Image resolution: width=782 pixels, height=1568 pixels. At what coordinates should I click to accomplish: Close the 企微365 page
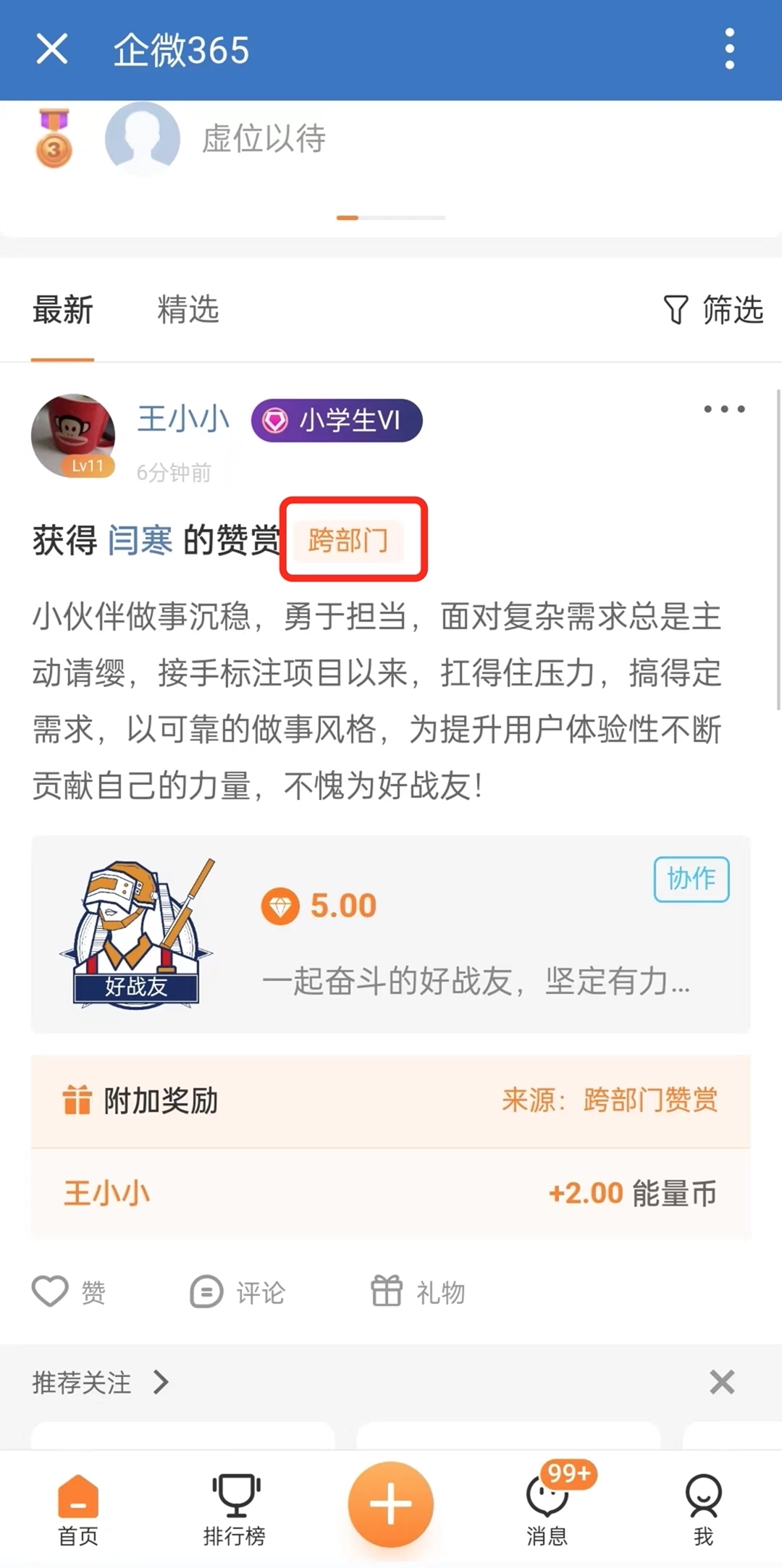click(52, 49)
